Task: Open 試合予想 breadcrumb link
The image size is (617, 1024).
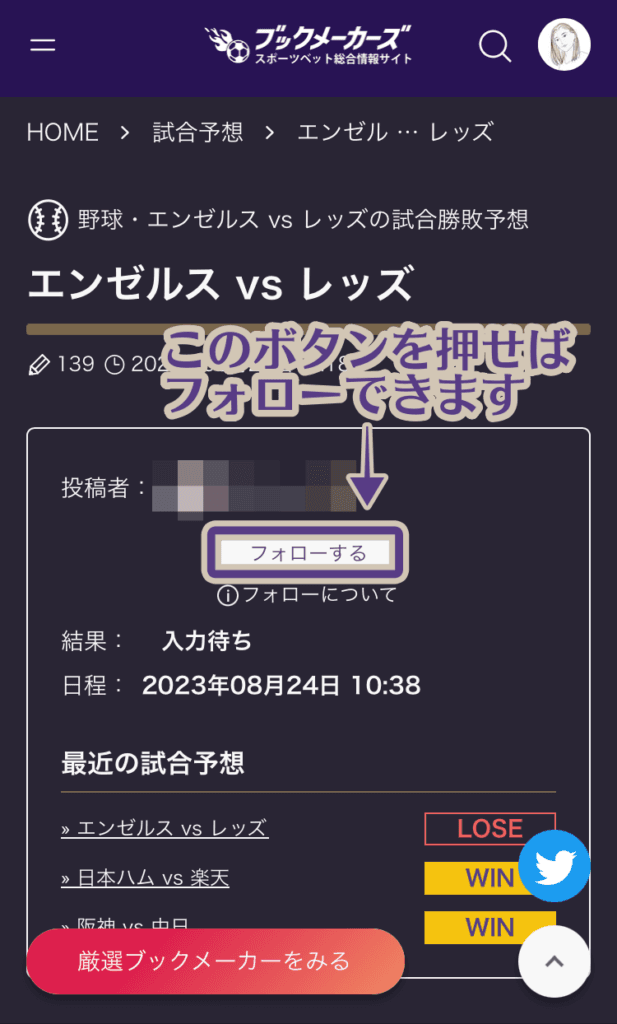Action: pos(197,132)
